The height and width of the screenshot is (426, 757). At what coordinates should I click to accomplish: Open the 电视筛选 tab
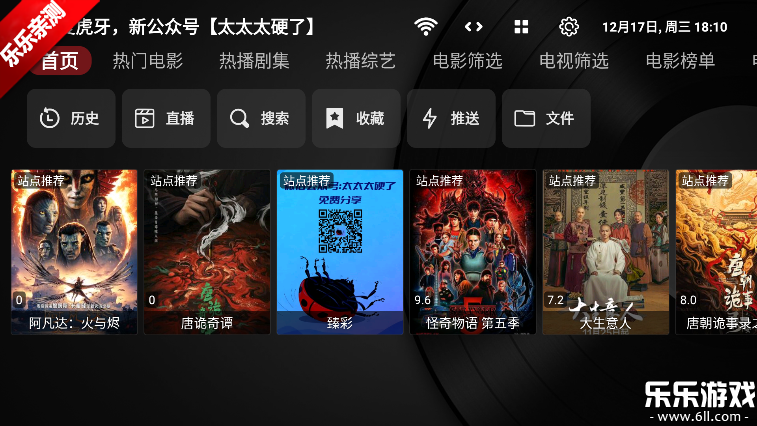point(573,60)
